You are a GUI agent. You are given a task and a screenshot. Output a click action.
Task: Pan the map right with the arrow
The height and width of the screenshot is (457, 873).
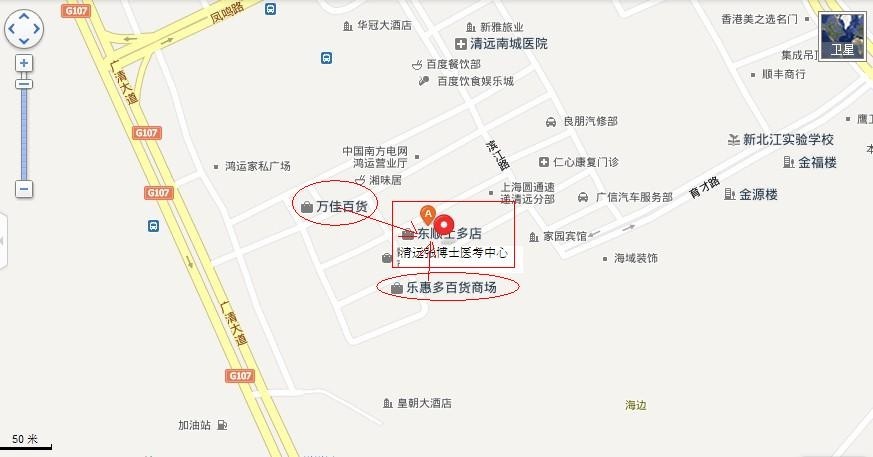pyautogui.click(x=38, y=29)
